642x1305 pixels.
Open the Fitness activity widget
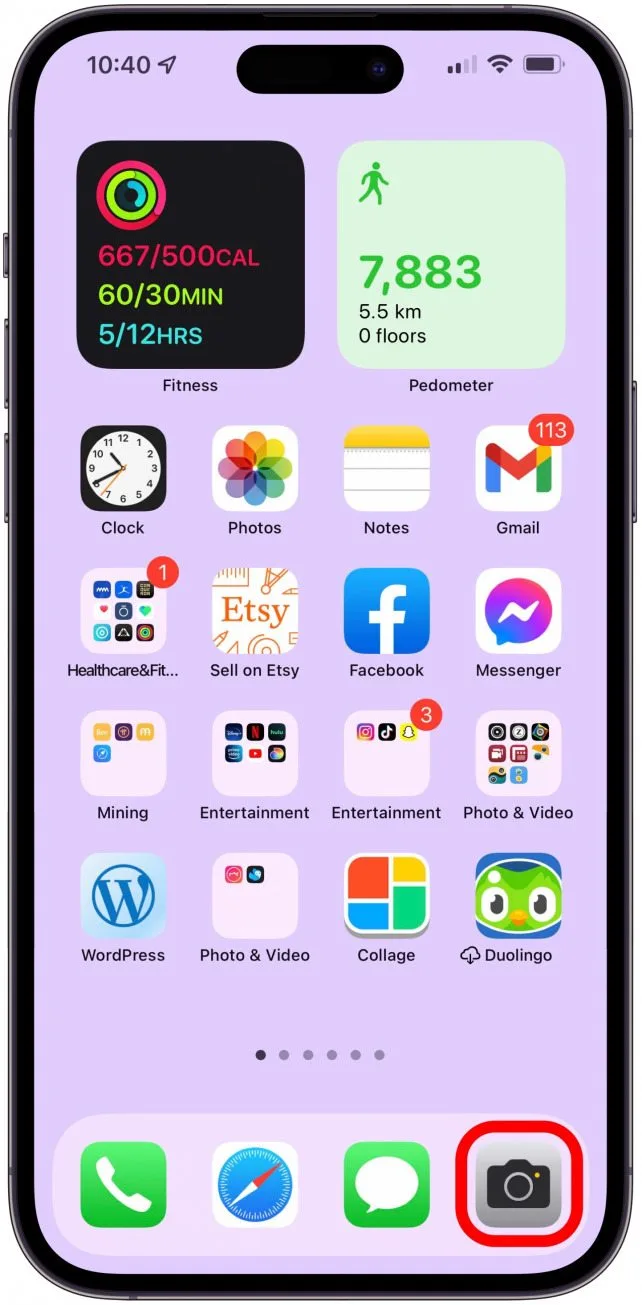tap(190, 255)
